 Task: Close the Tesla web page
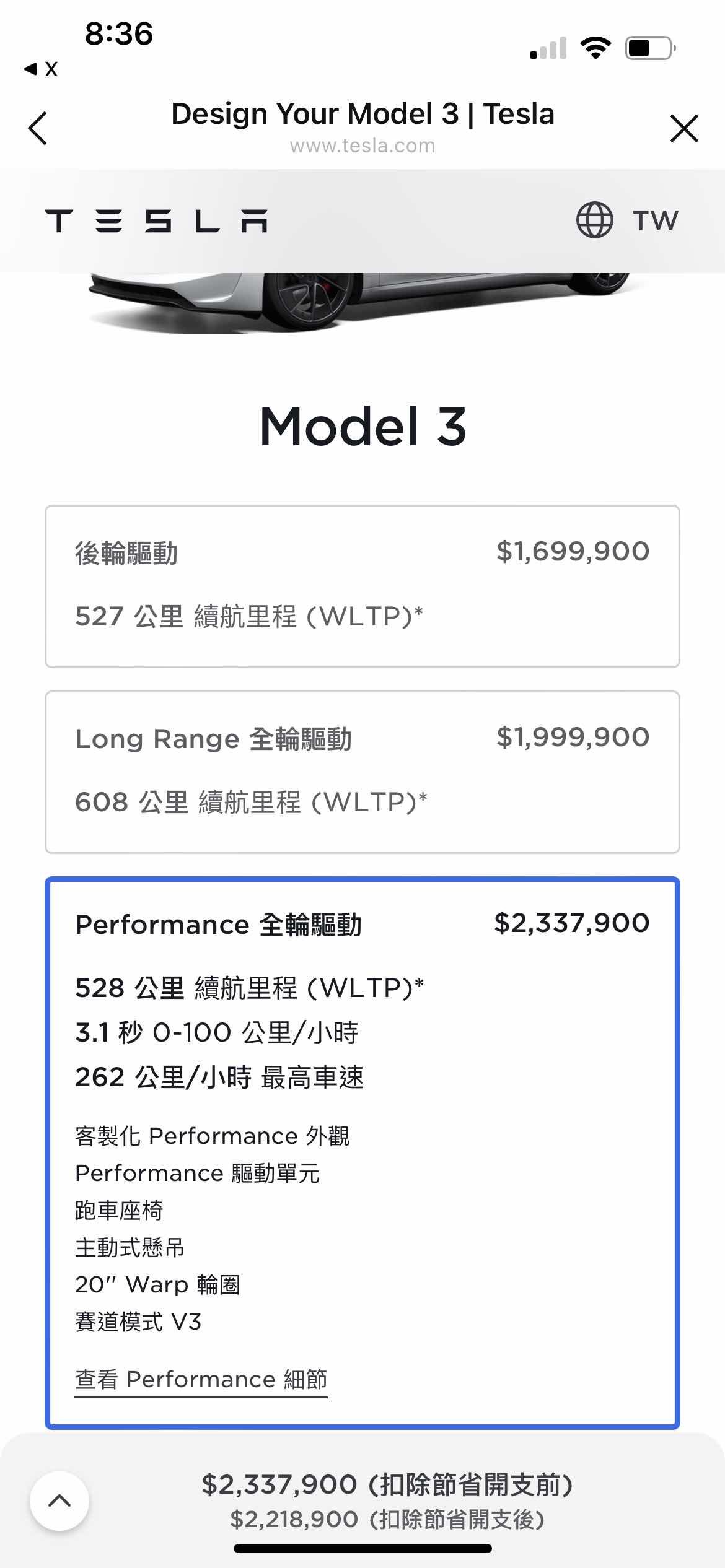[x=684, y=128]
